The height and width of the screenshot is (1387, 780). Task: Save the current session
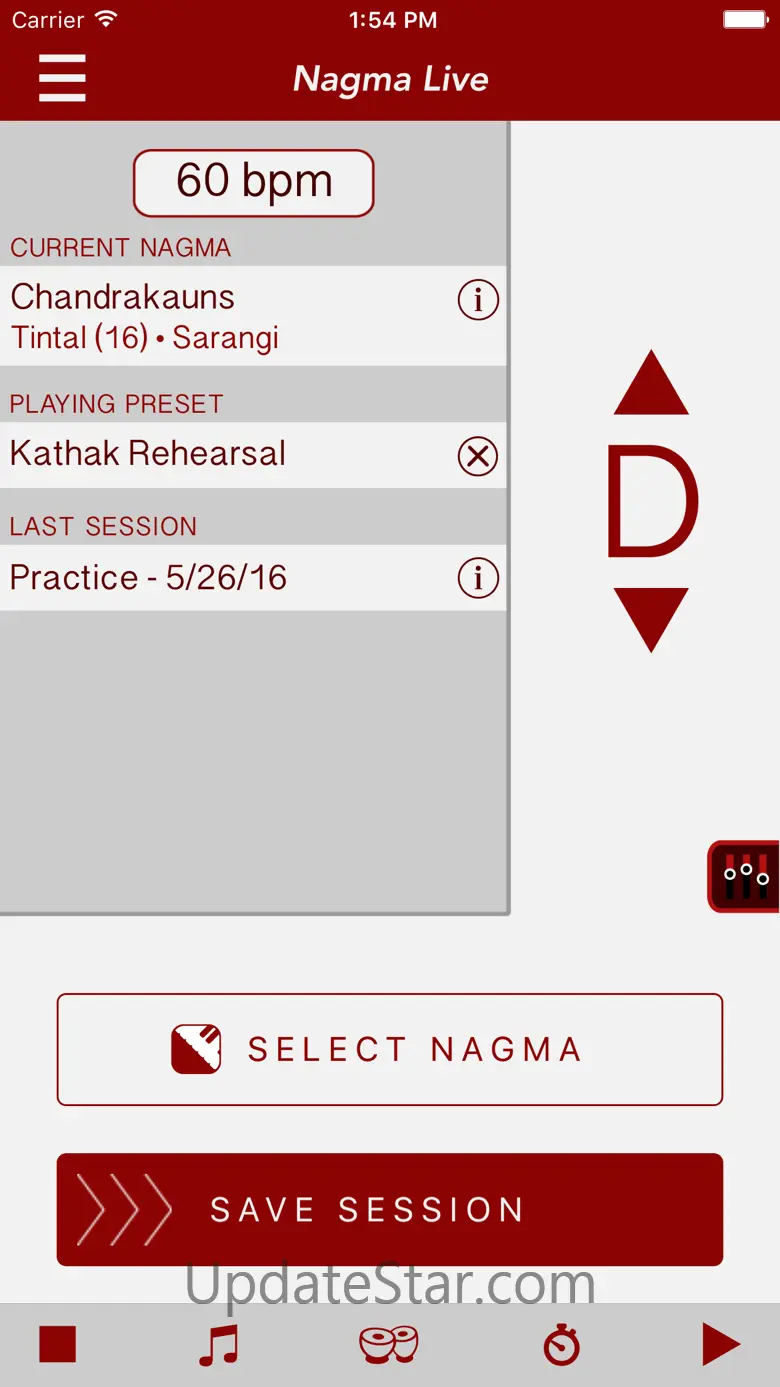point(390,1209)
